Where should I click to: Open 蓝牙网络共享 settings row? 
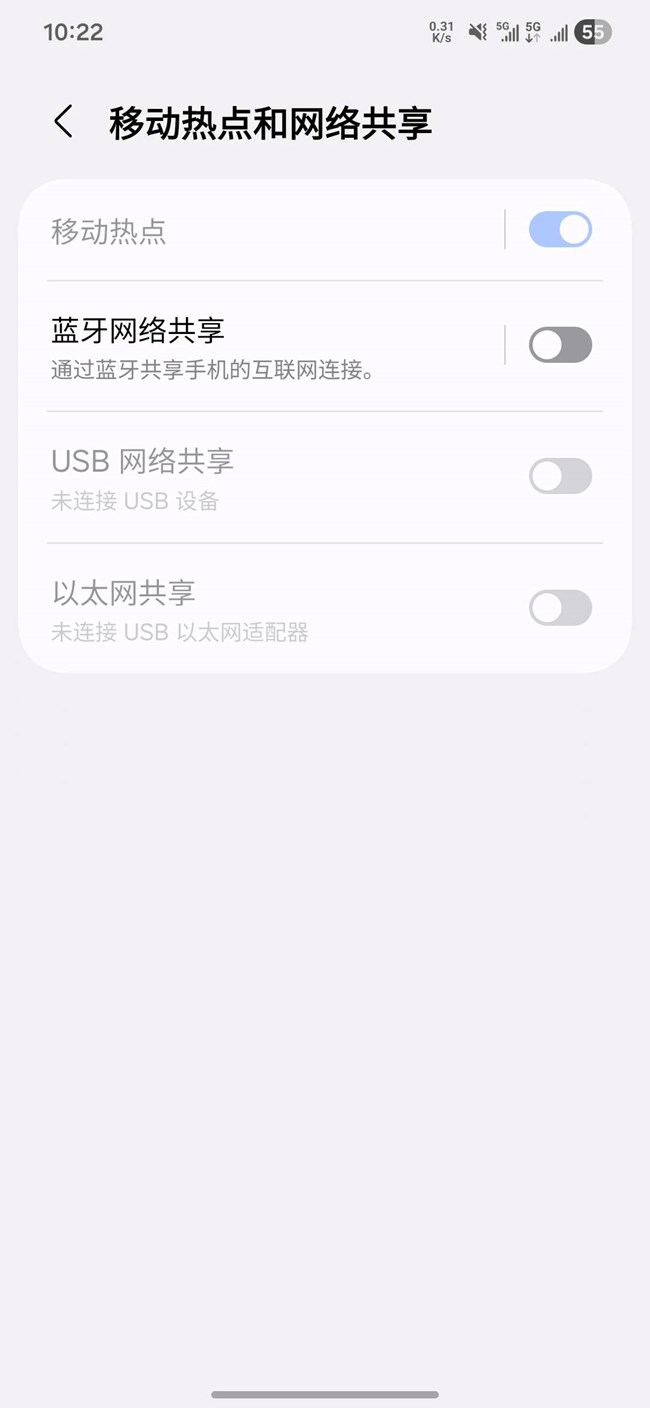pyautogui.click(x=260, y=346)
